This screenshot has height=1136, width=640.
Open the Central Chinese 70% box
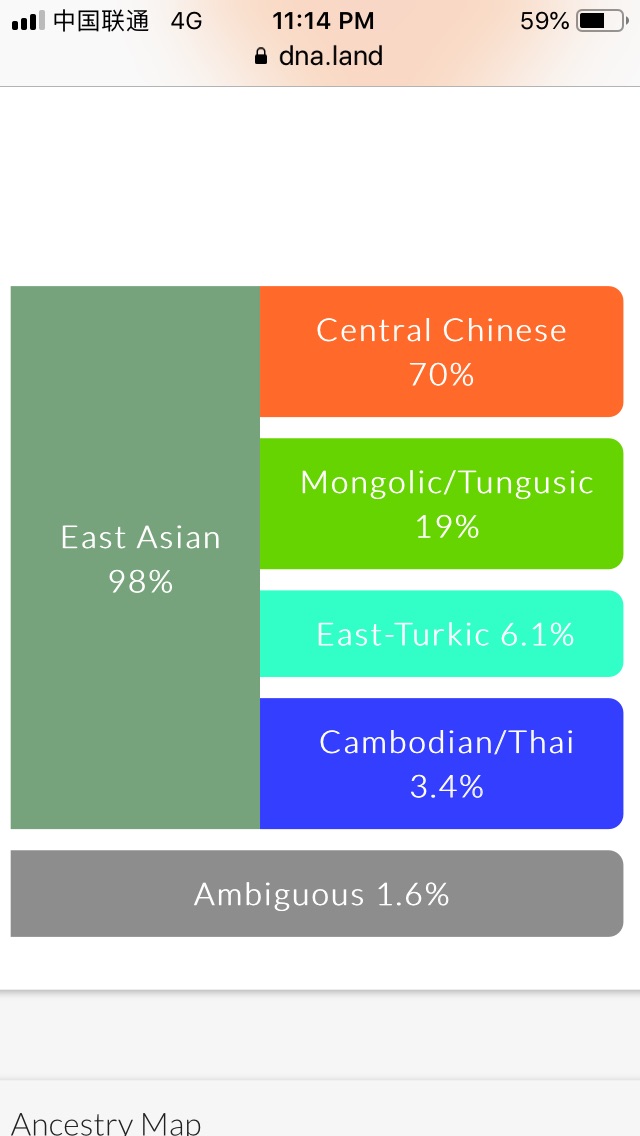coord(441,351)
